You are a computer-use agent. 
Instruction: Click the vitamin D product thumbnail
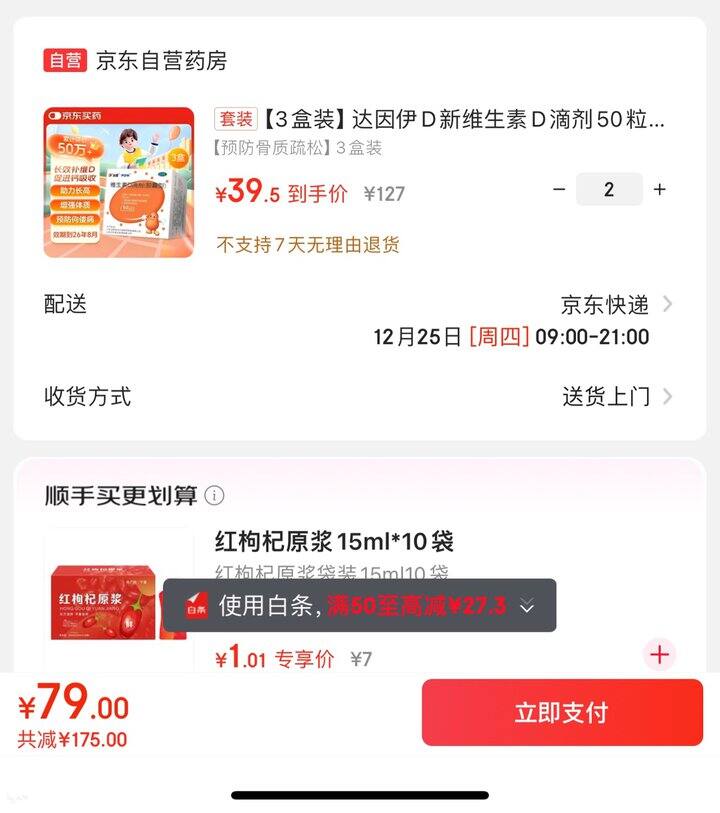[118, 180]
